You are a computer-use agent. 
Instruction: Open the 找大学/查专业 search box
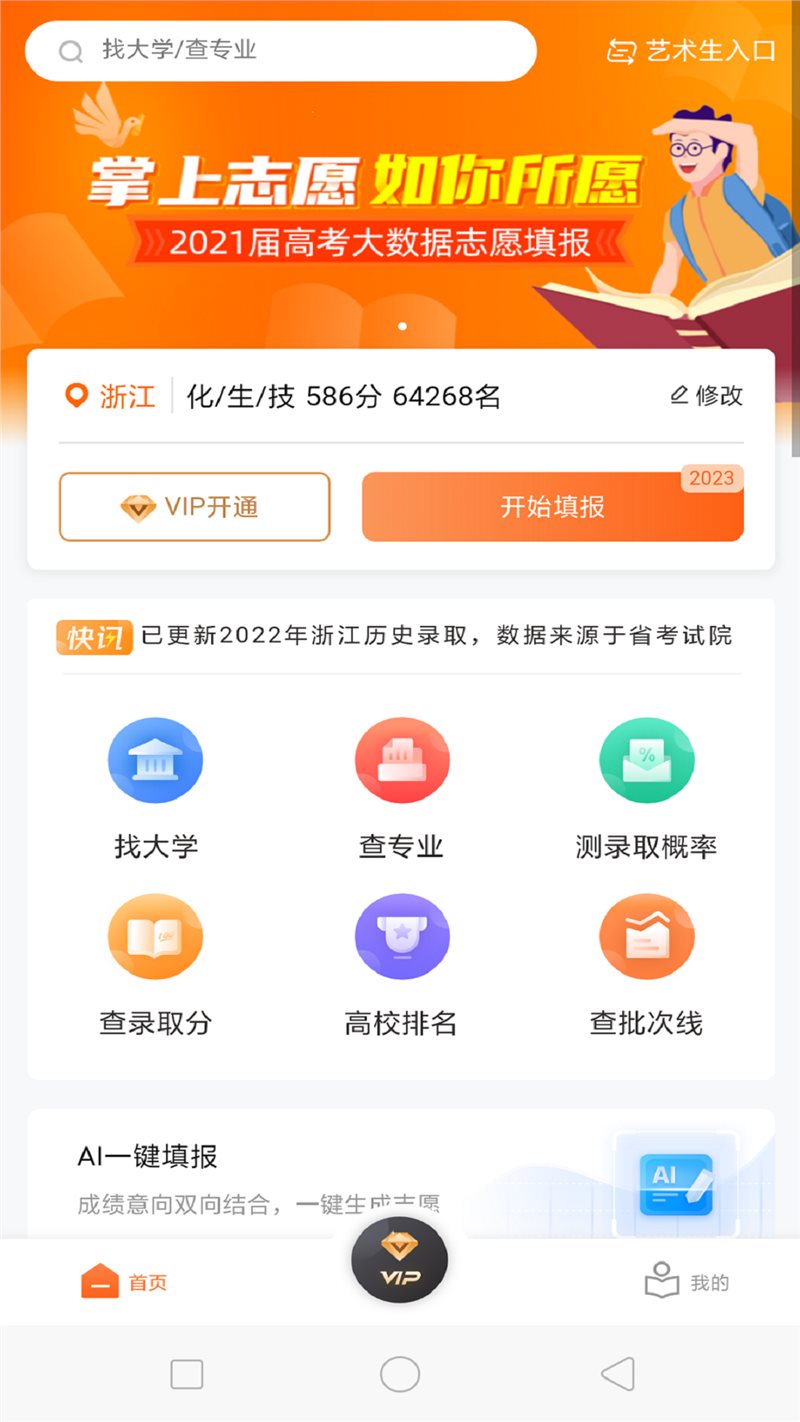(281, 51)
